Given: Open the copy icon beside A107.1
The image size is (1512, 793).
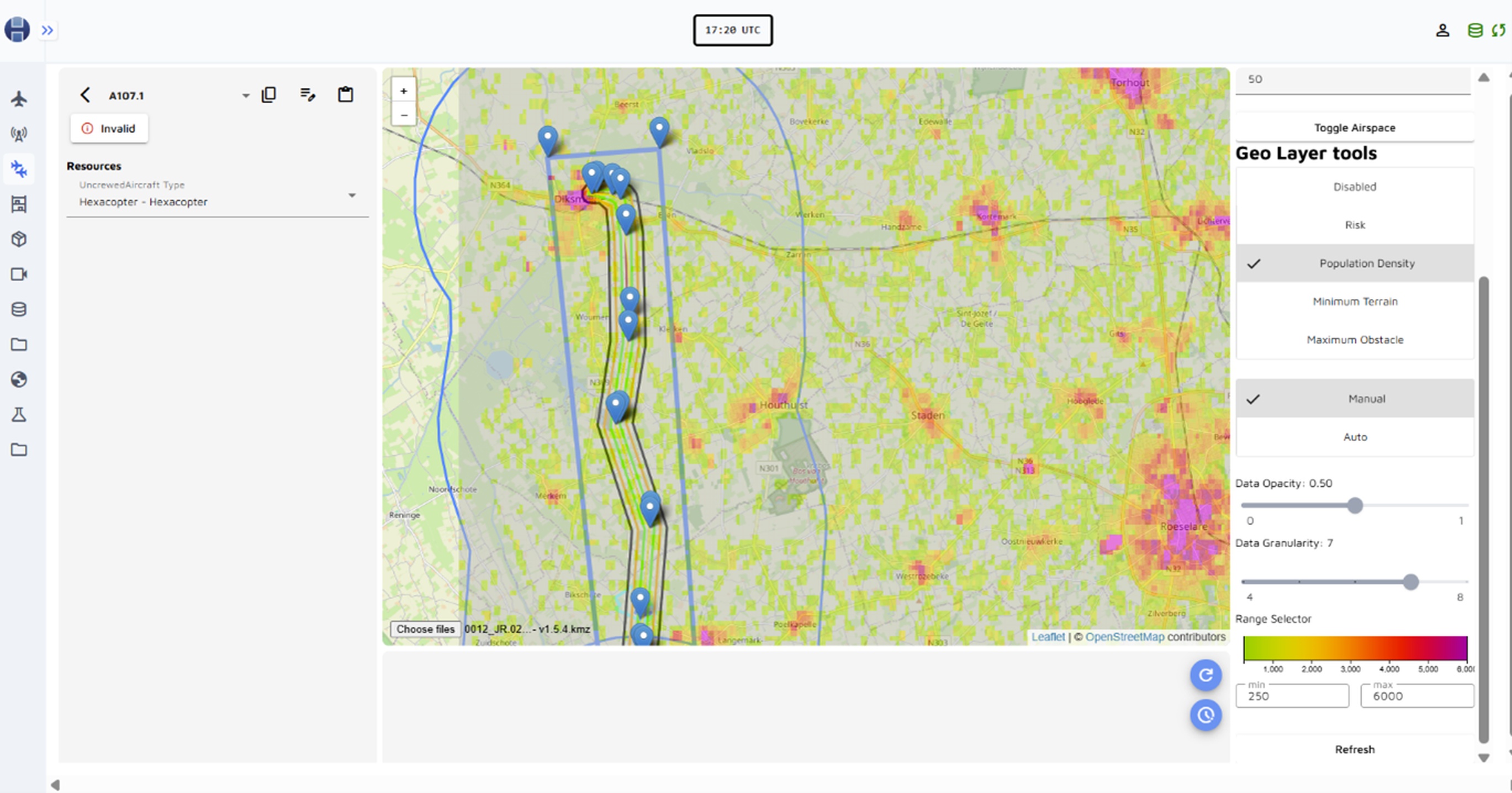Looking at the screenshot, I should click(269, 95).
